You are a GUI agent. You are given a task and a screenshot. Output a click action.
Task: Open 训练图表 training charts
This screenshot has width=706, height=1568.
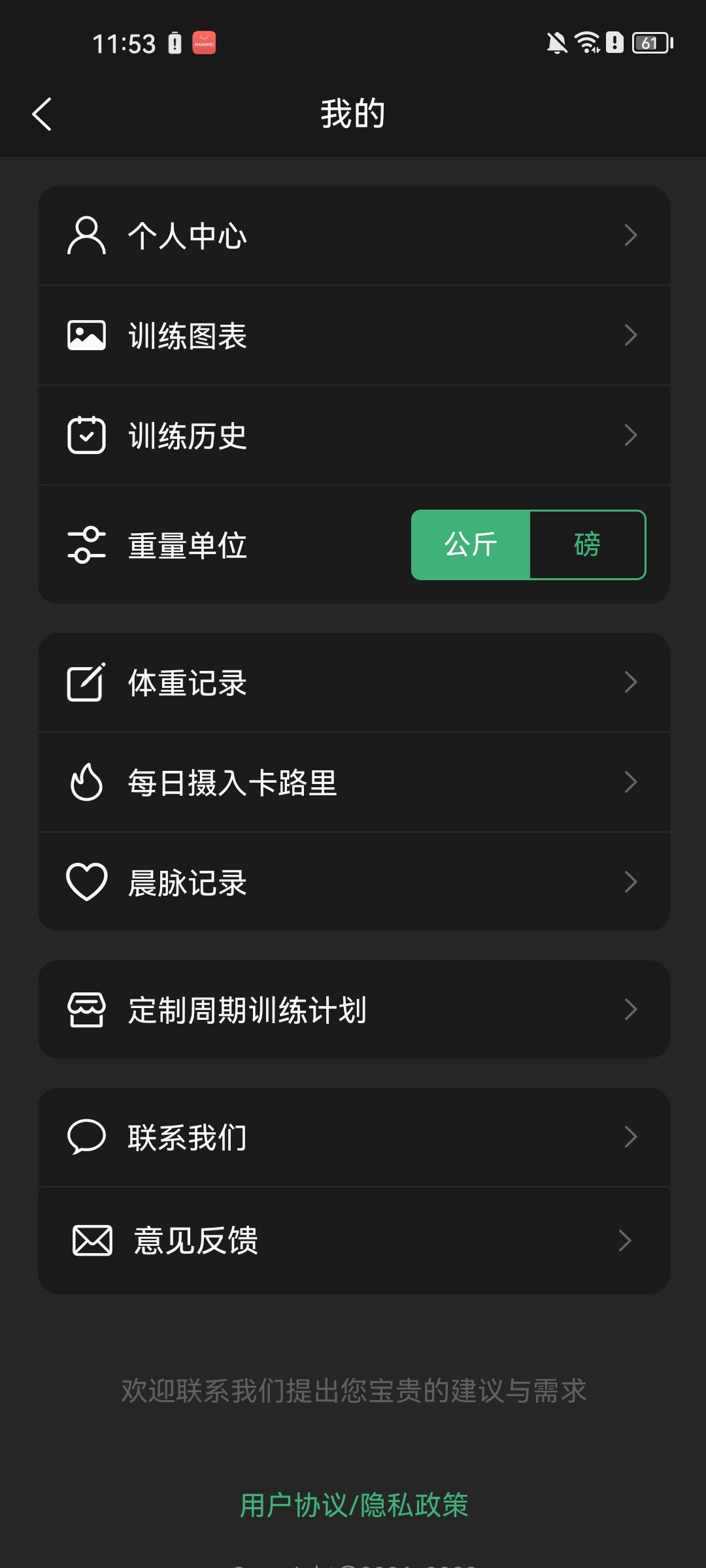(x=353, y=336)
